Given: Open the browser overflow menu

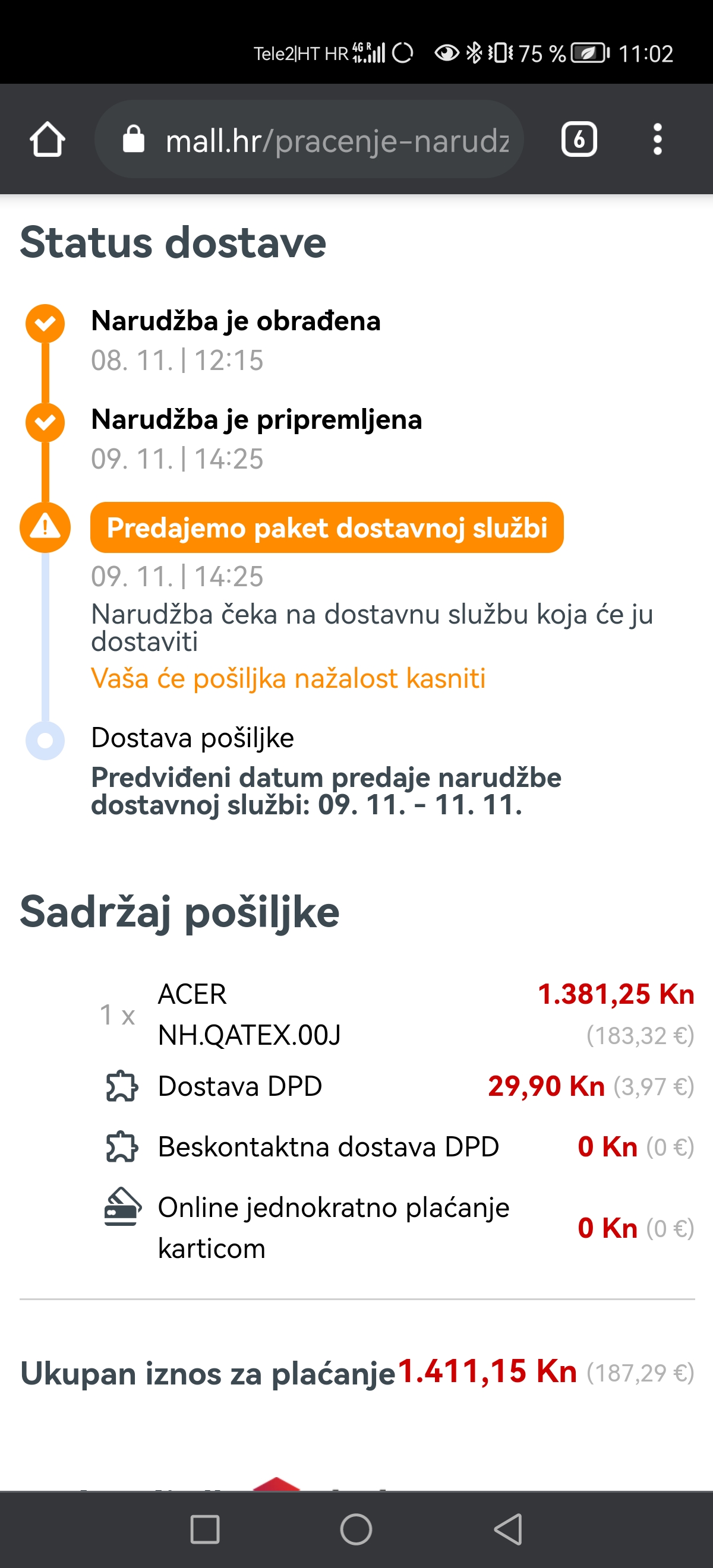Looking at the screenshot, I should (x=657, y=140).
